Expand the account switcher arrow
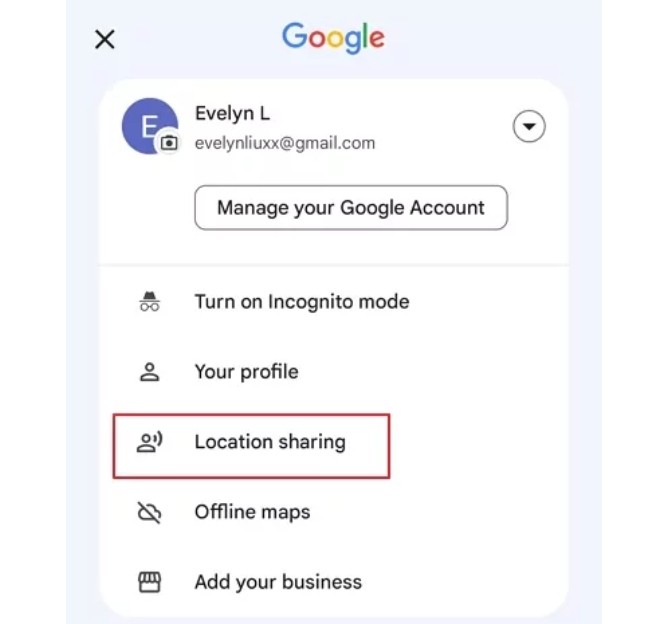Screen dimensions: 667x624 click(x=529, y=127)
